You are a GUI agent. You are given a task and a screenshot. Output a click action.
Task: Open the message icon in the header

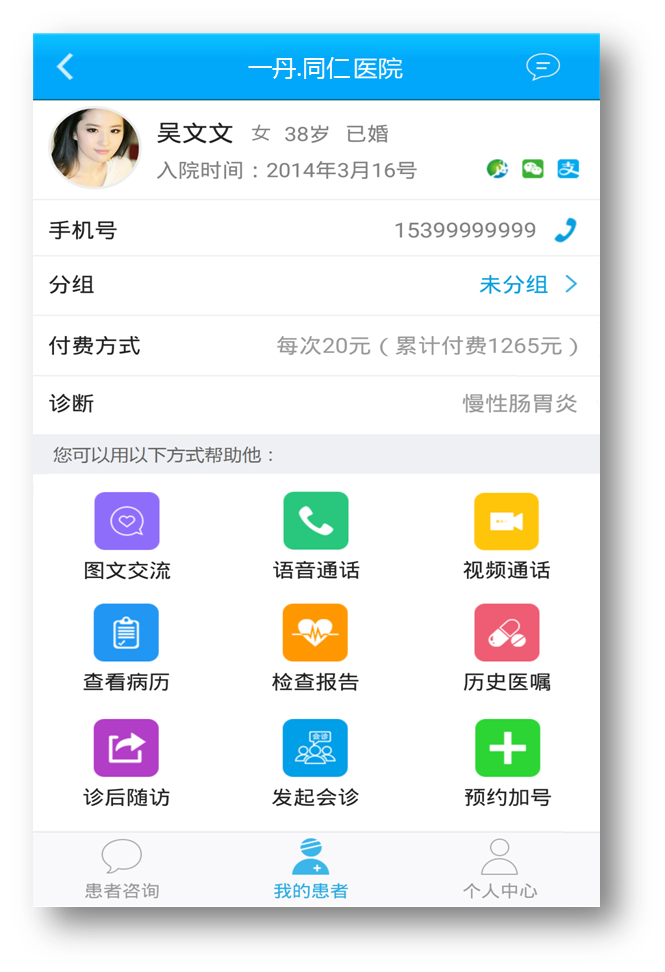543,67
